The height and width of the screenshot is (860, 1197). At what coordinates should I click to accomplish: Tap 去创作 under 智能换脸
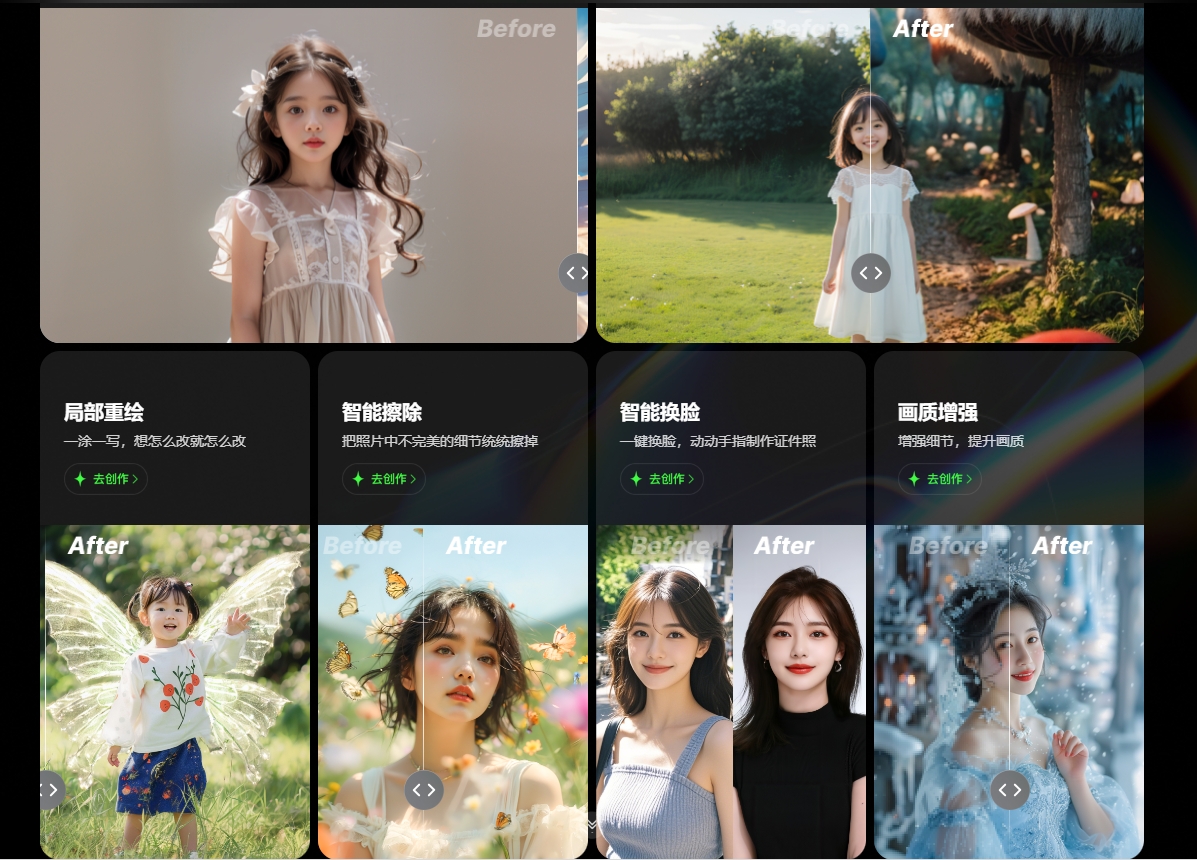point(662,479)
